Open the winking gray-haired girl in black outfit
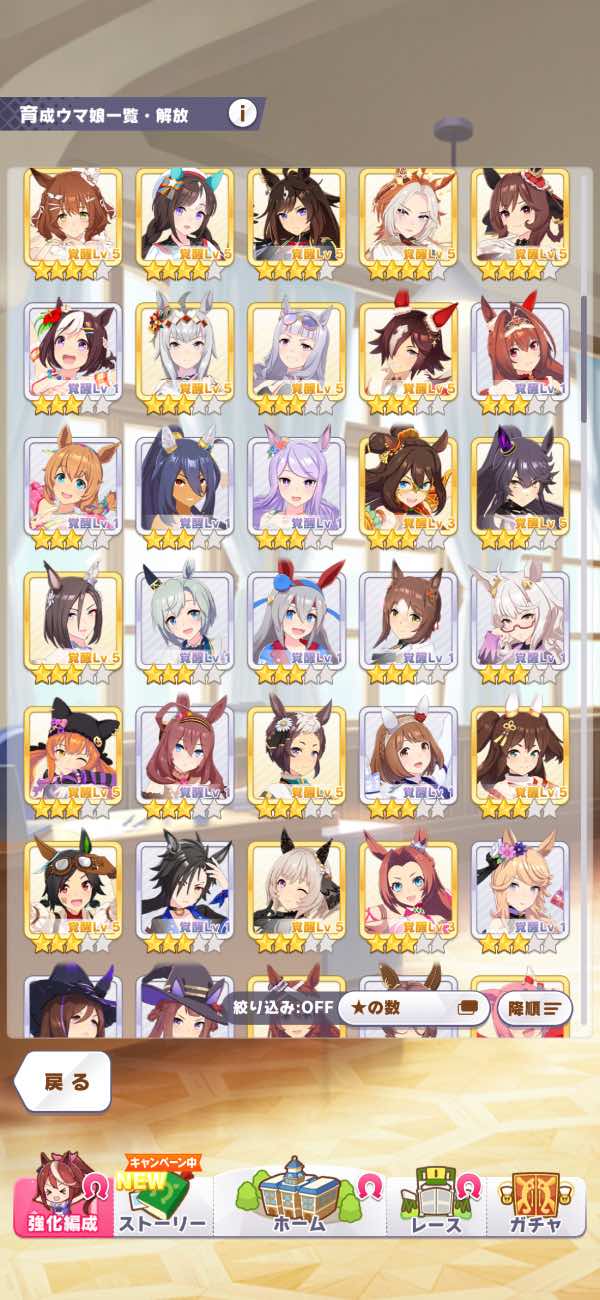The image size is (600, 1300). [296, 890]
